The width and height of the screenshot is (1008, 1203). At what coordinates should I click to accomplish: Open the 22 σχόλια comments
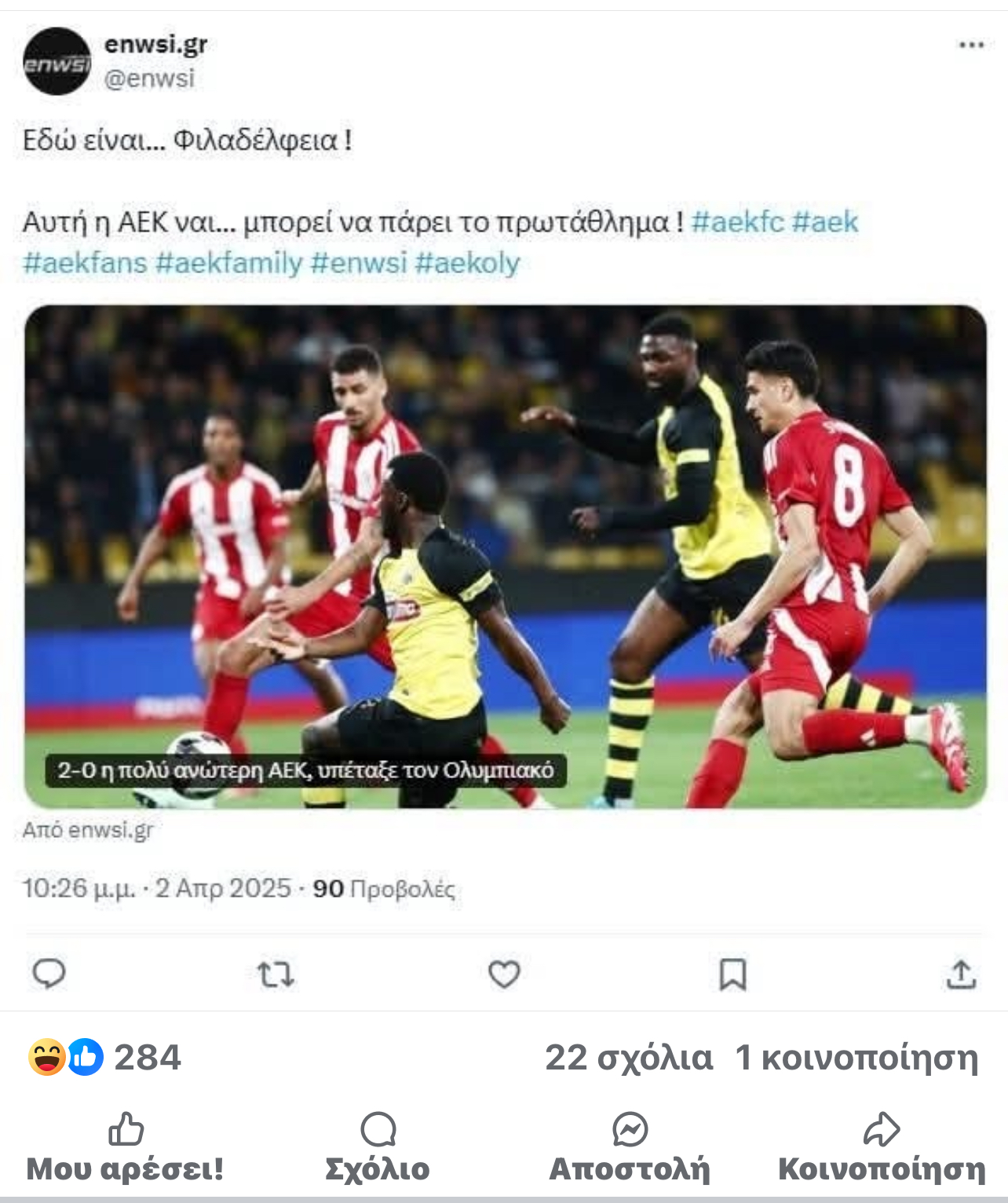coord(629,1058)
